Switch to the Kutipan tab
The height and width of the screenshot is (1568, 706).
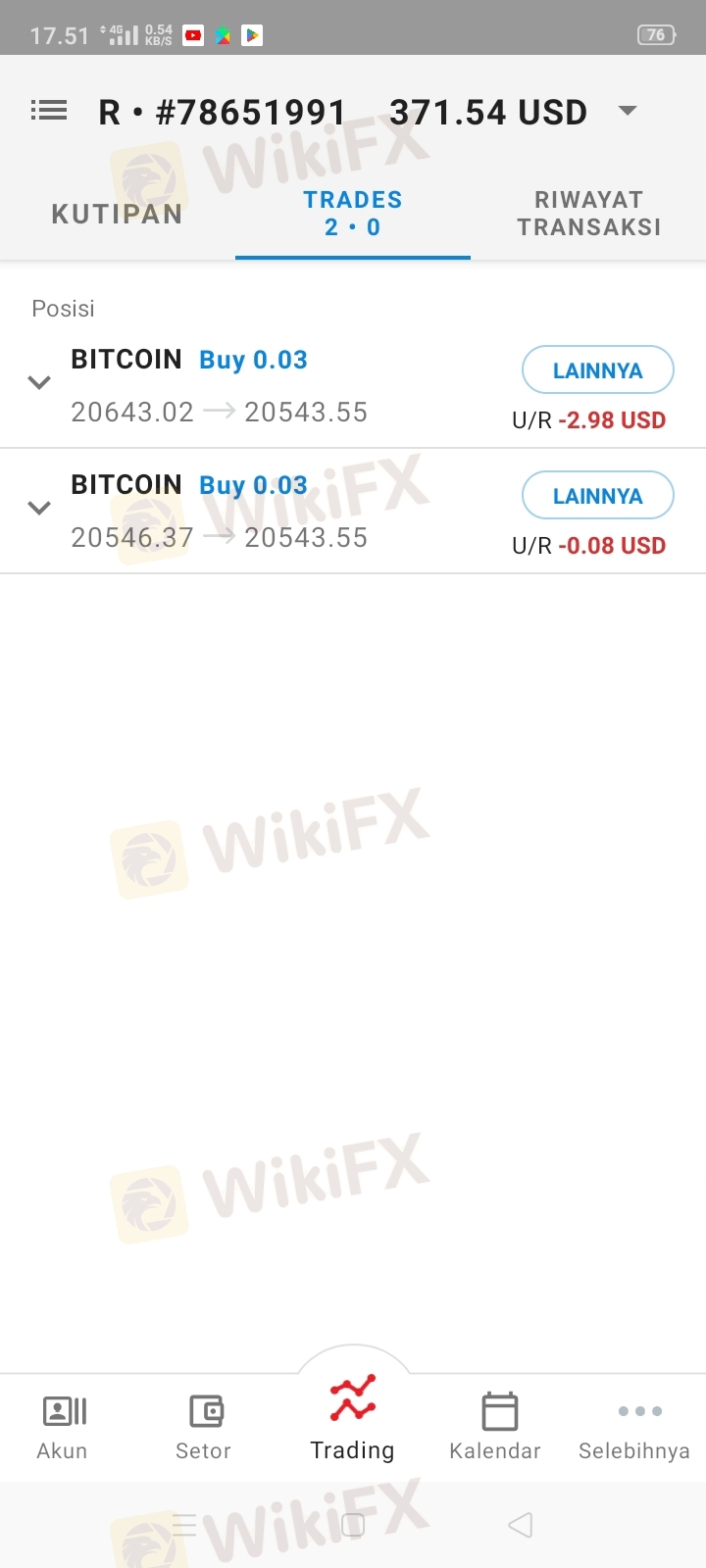(118, 215)
